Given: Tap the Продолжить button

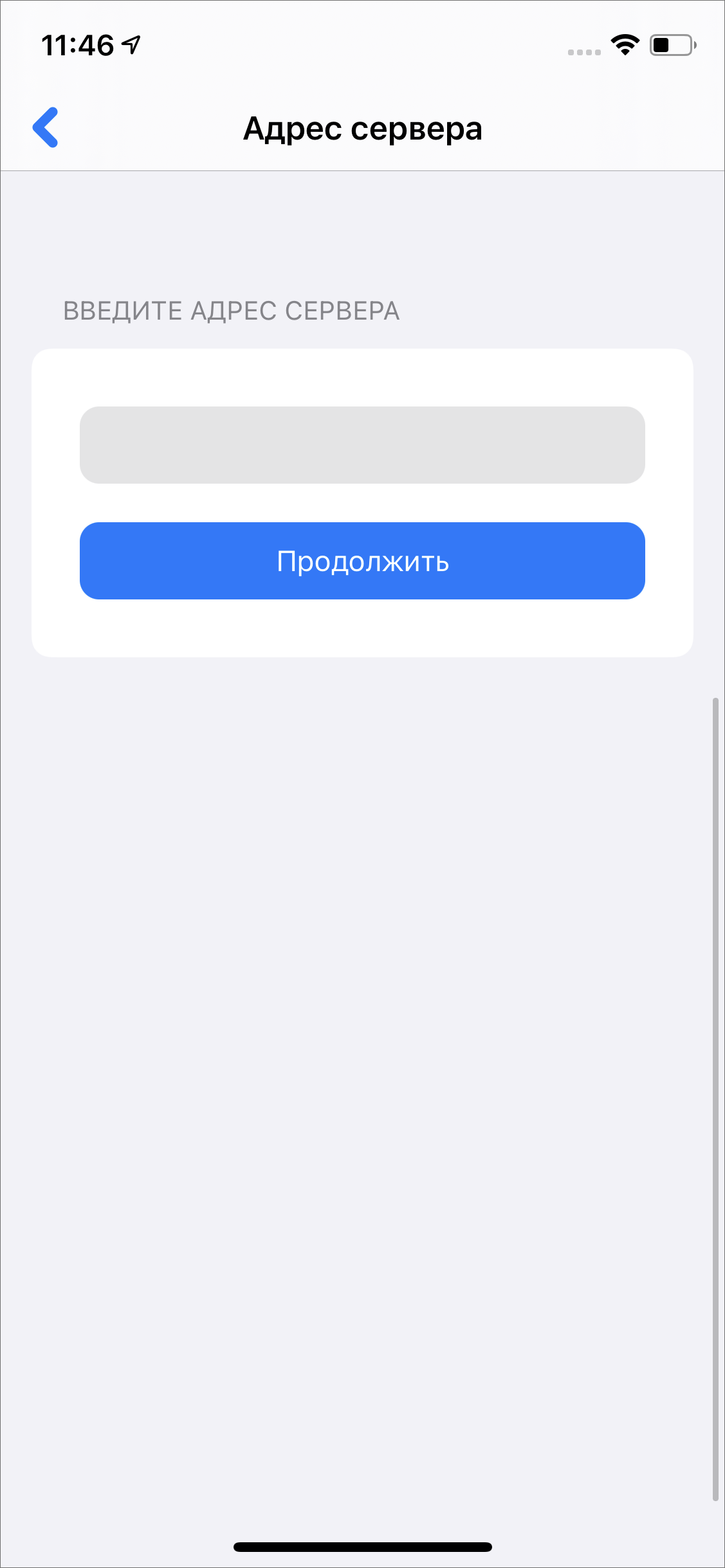Looking at the screenshot, I should (362, 560).
